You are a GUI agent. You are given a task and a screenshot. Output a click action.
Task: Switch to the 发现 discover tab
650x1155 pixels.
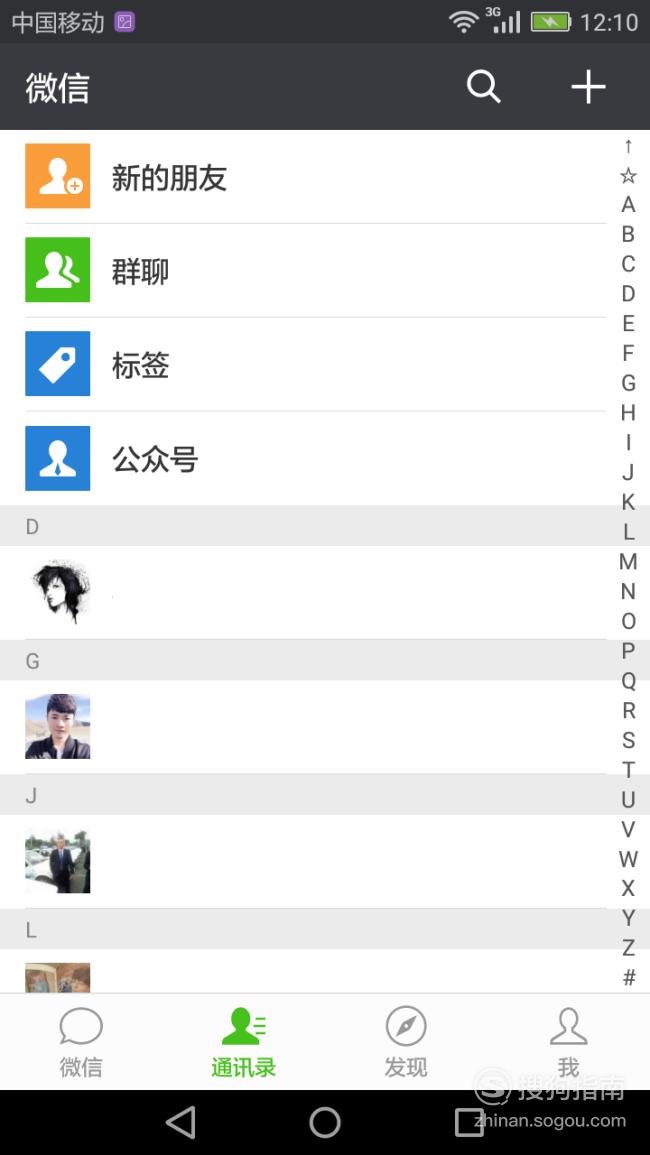pyautogui.click(x=406, y=1042)
